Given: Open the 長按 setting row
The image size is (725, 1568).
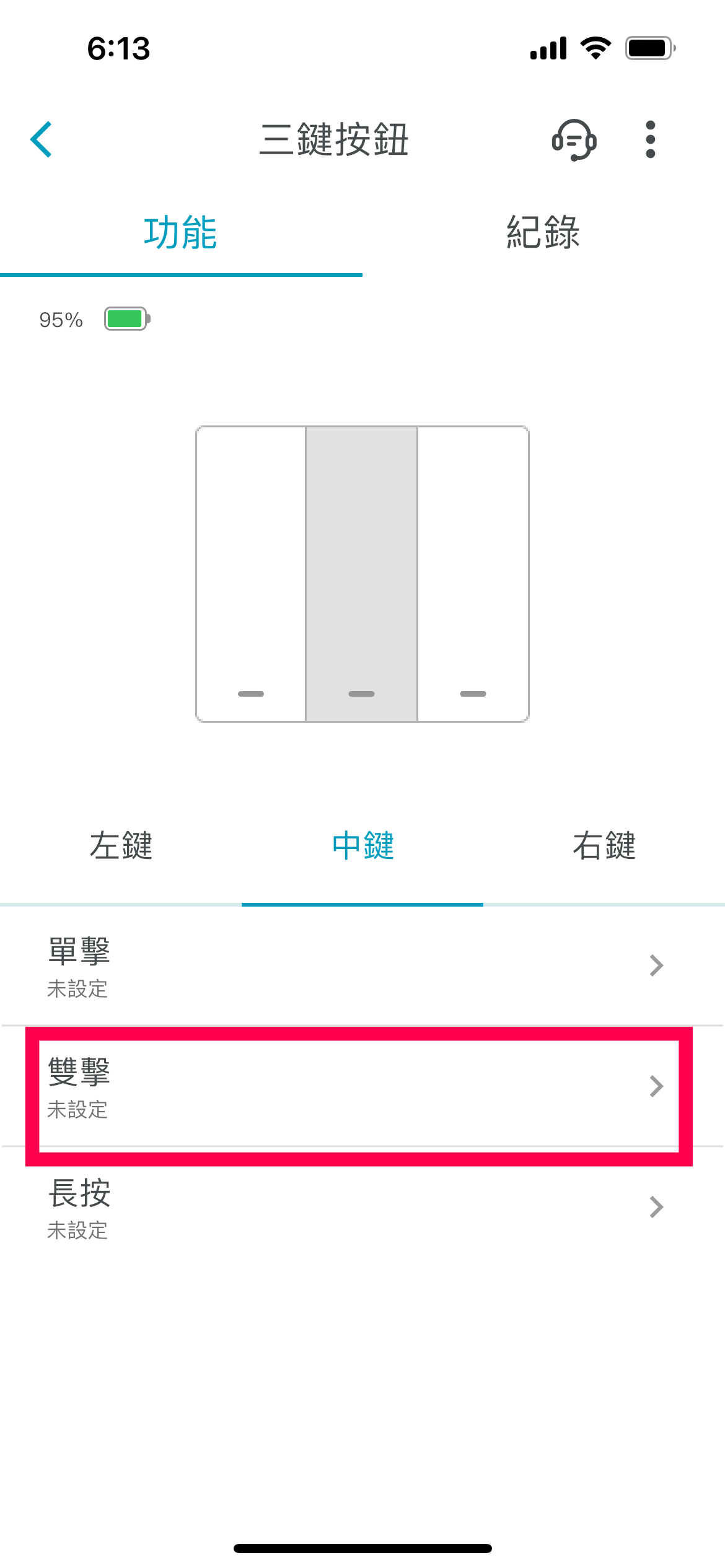Looking at the screenshot, I should coord(362,1208).
